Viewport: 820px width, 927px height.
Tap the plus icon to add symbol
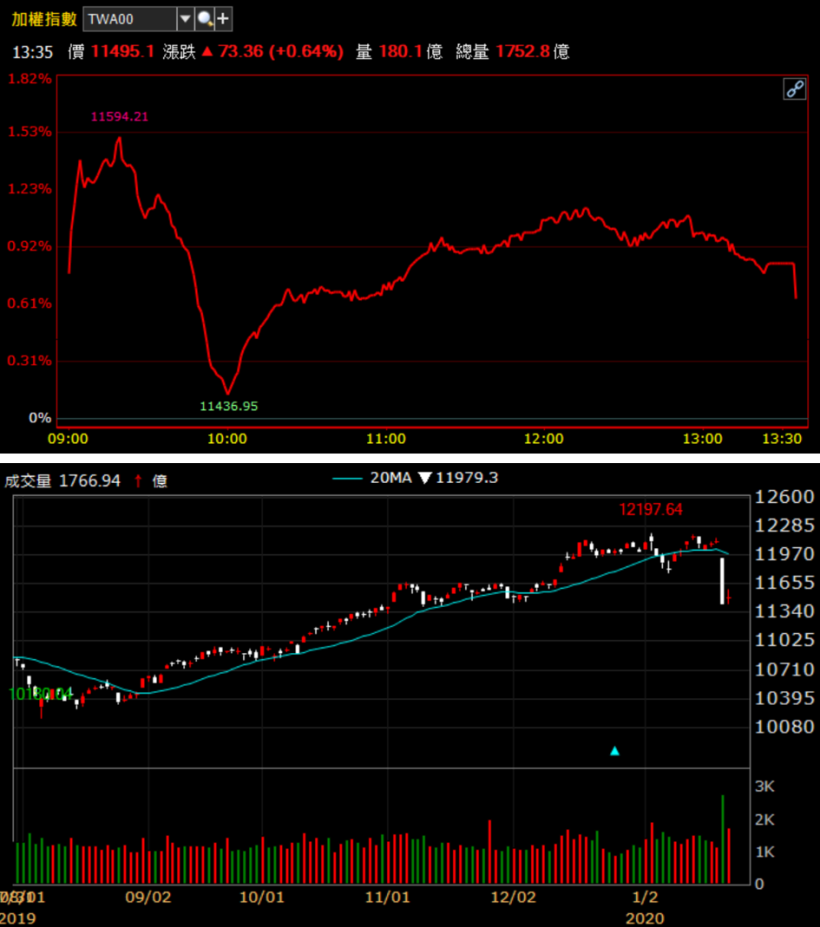tap(222, 18)
